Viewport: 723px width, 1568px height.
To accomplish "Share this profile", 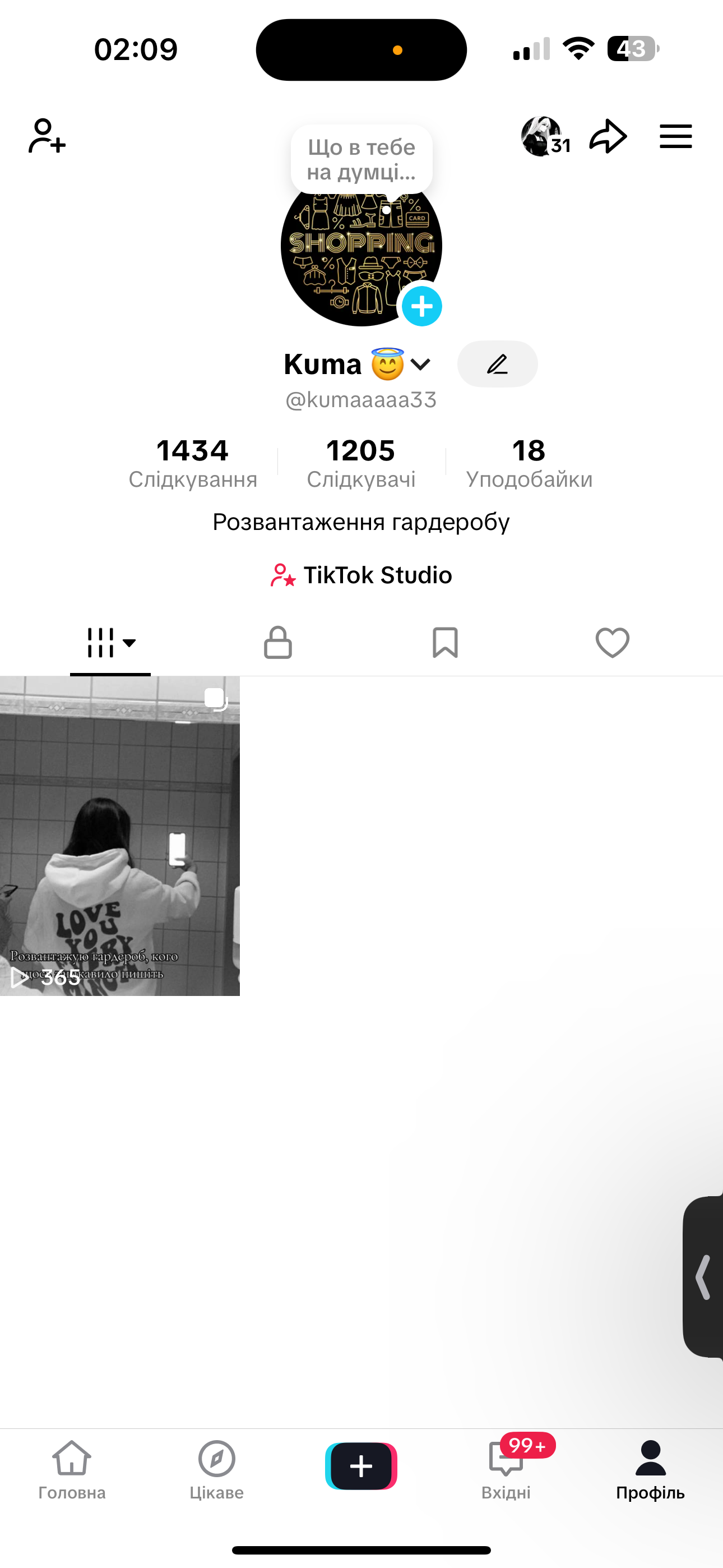I will click(x=608, y=136).
